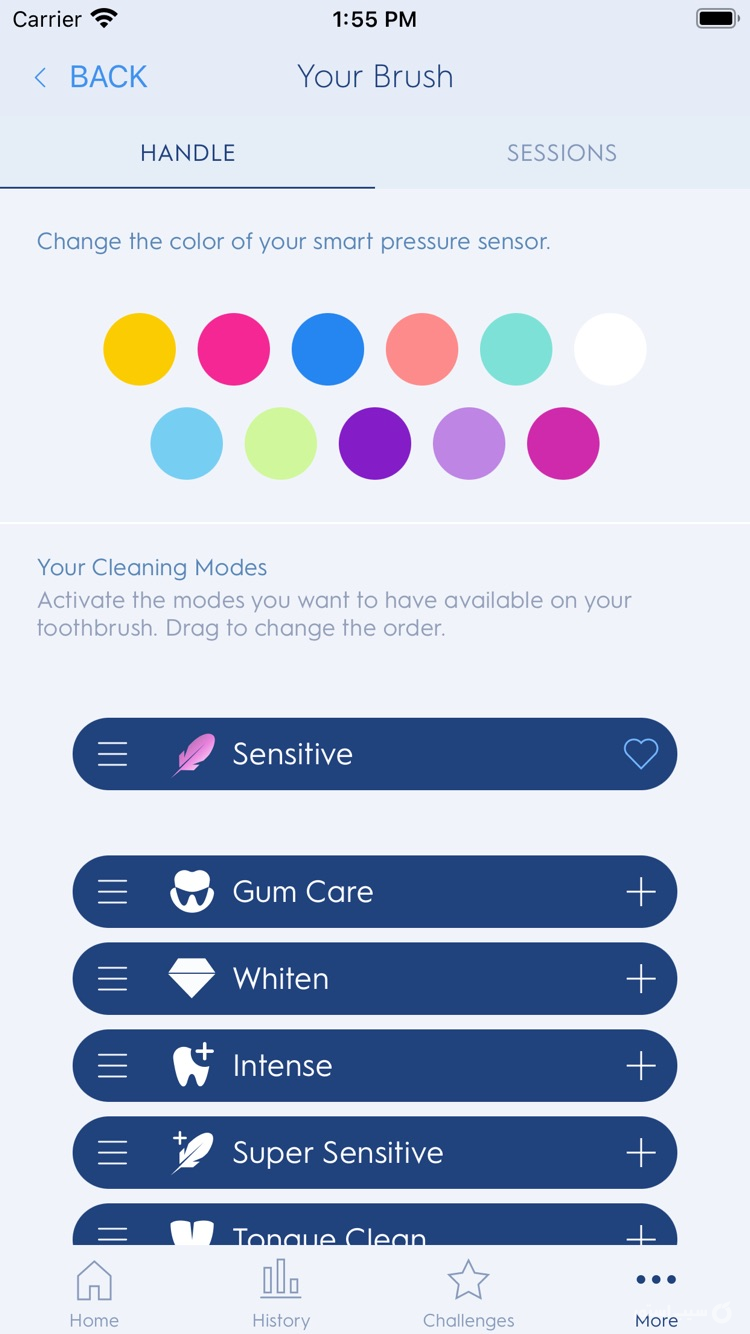Activate Gum Care mode with the plus
Viewport: 750px width, 1334px height.
pyautogui.click(x=640, y=891)
